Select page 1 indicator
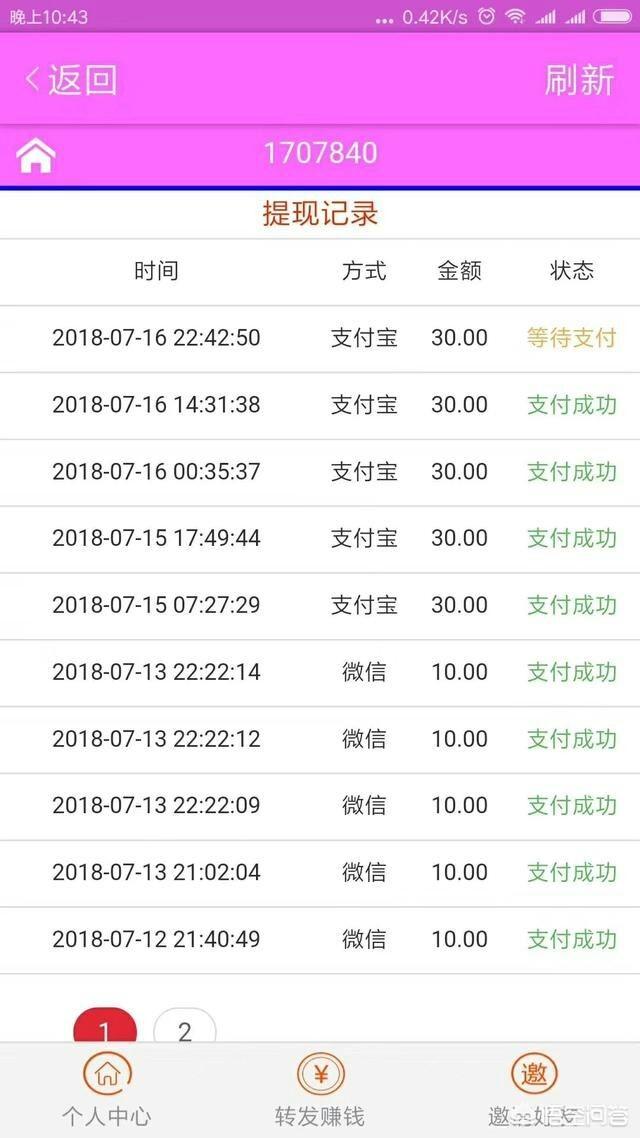The width and height of the screenshot is (640, 1138). [105, 1027]
